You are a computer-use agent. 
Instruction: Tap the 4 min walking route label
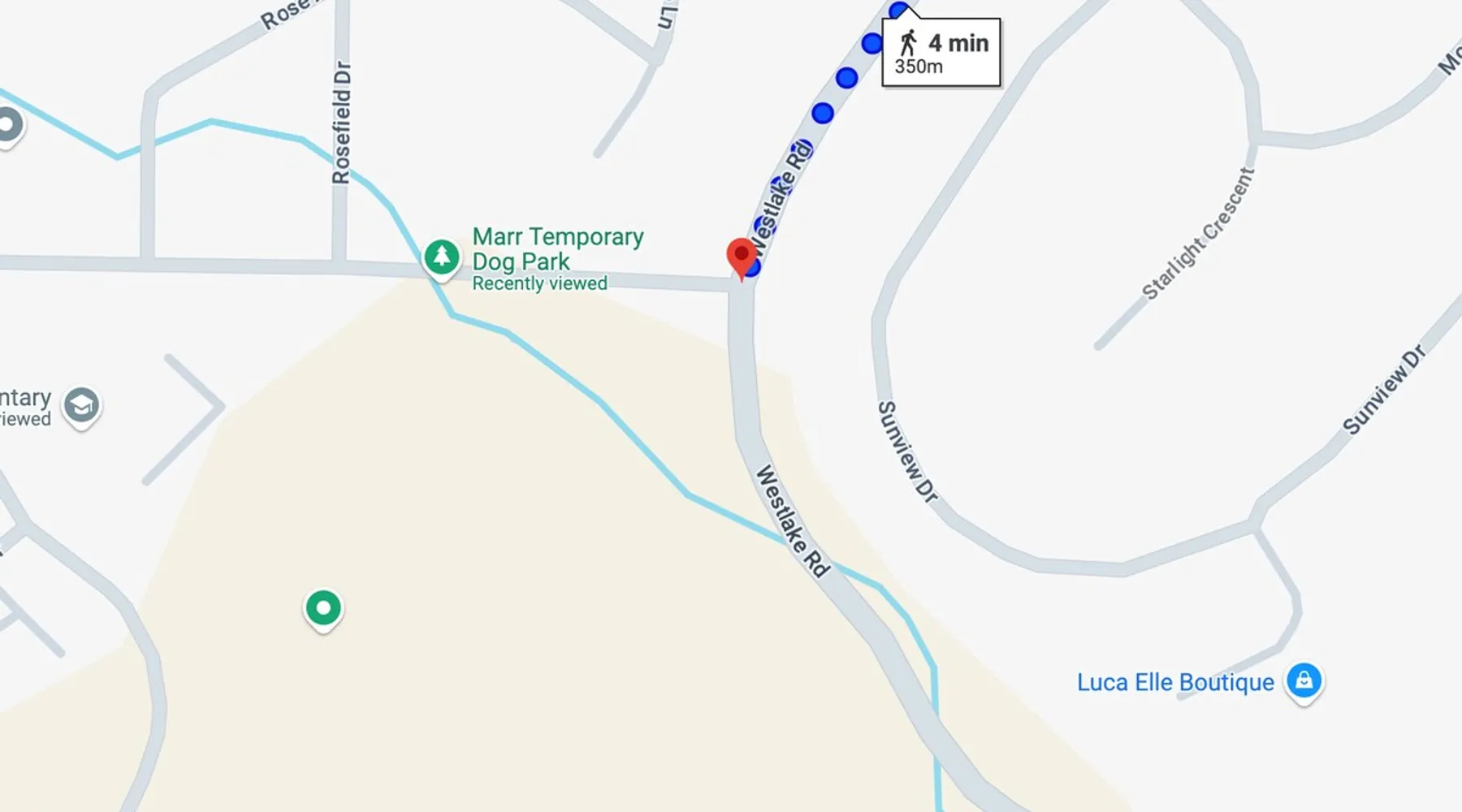pos(941,53)
